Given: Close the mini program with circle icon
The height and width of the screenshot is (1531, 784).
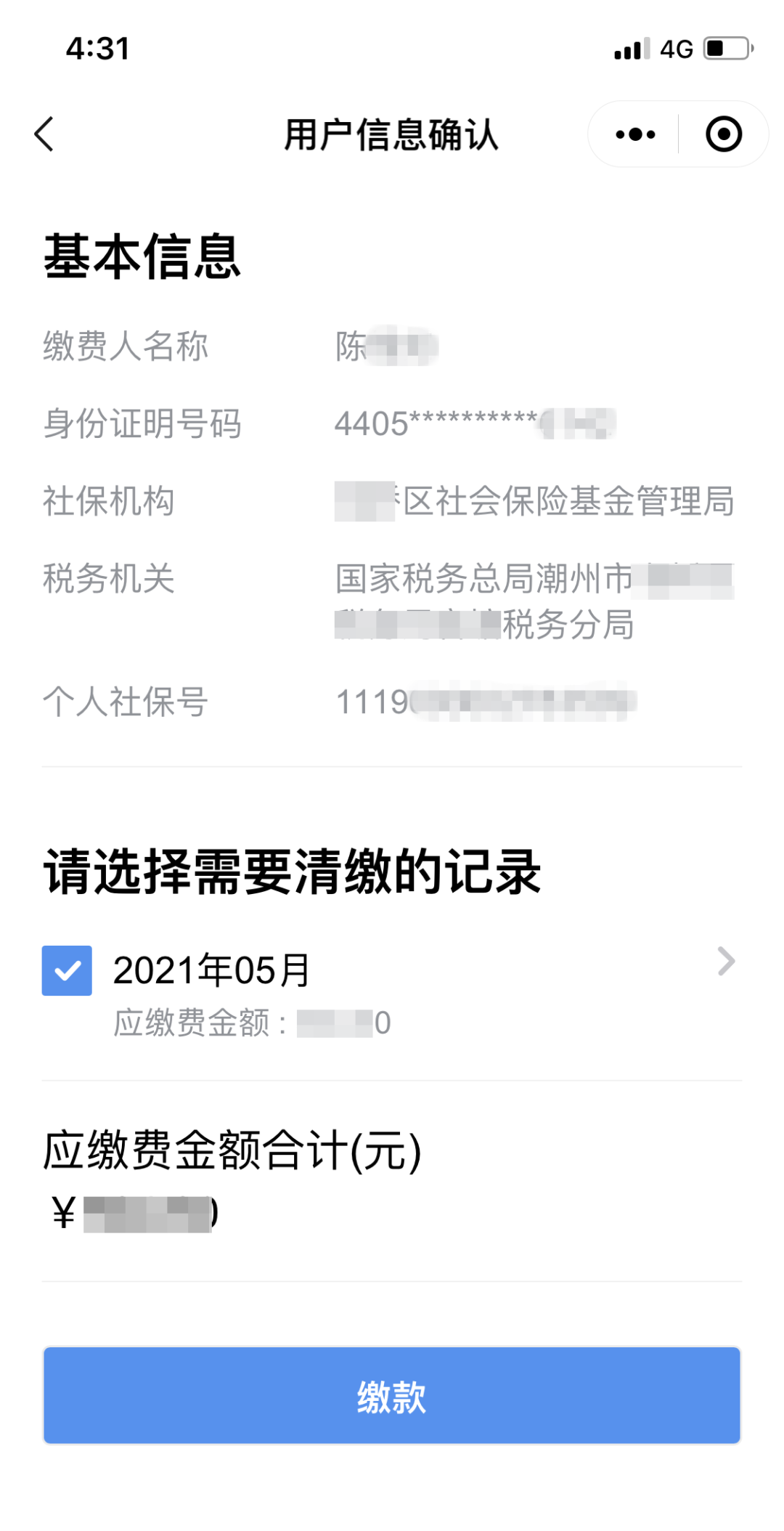Looking at the screenshot, I should 724,134.
